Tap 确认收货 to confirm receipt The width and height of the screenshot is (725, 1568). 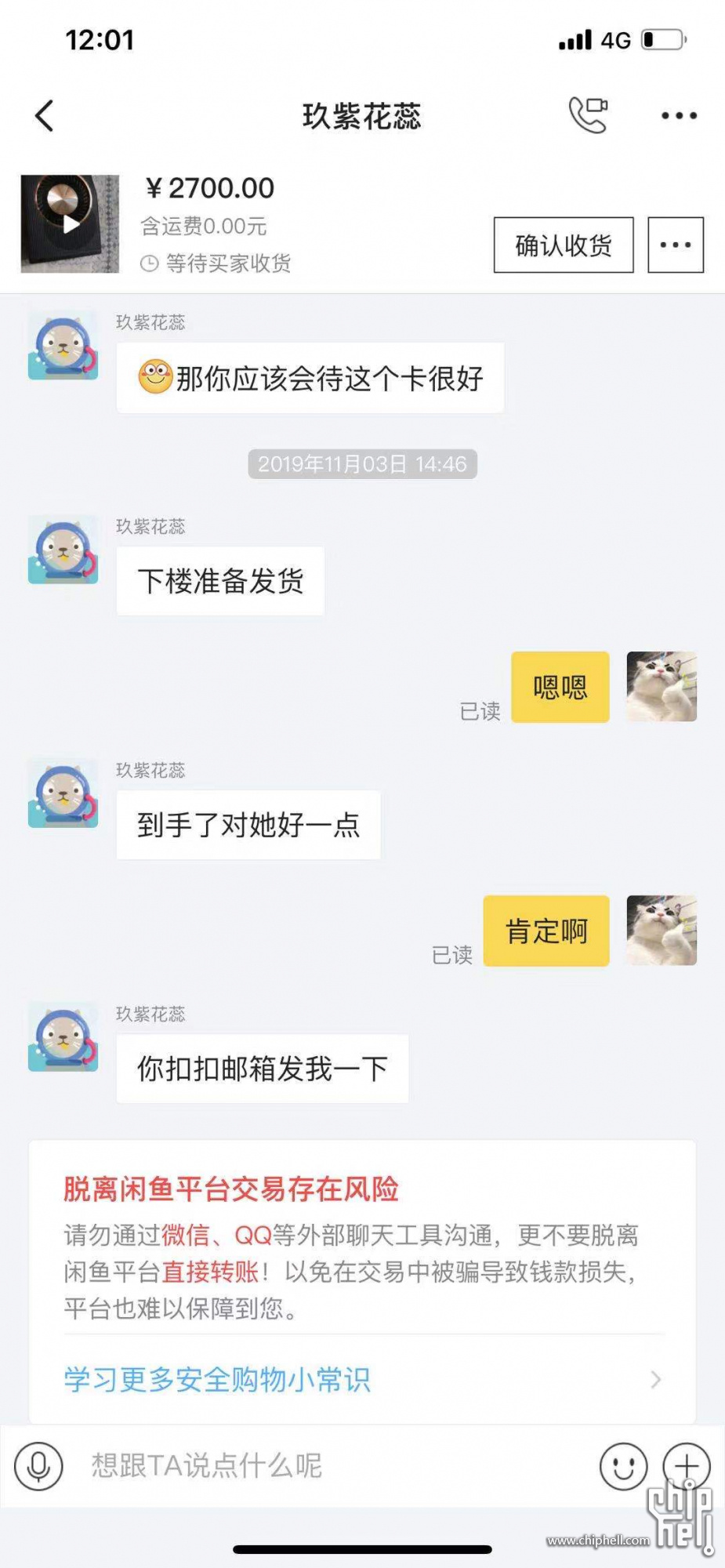563,245
